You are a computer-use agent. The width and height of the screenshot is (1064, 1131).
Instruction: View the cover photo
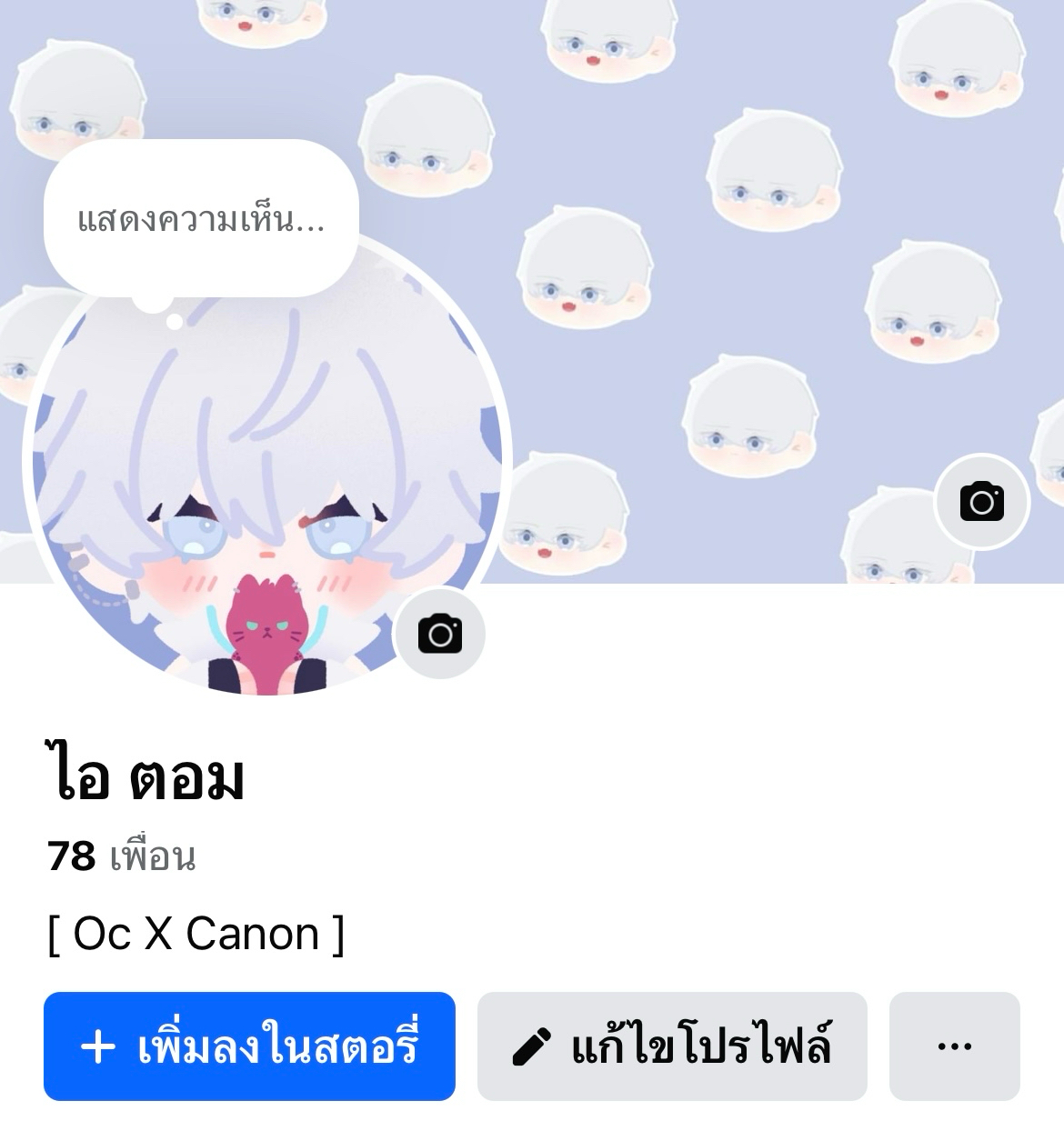click(728, 273)
